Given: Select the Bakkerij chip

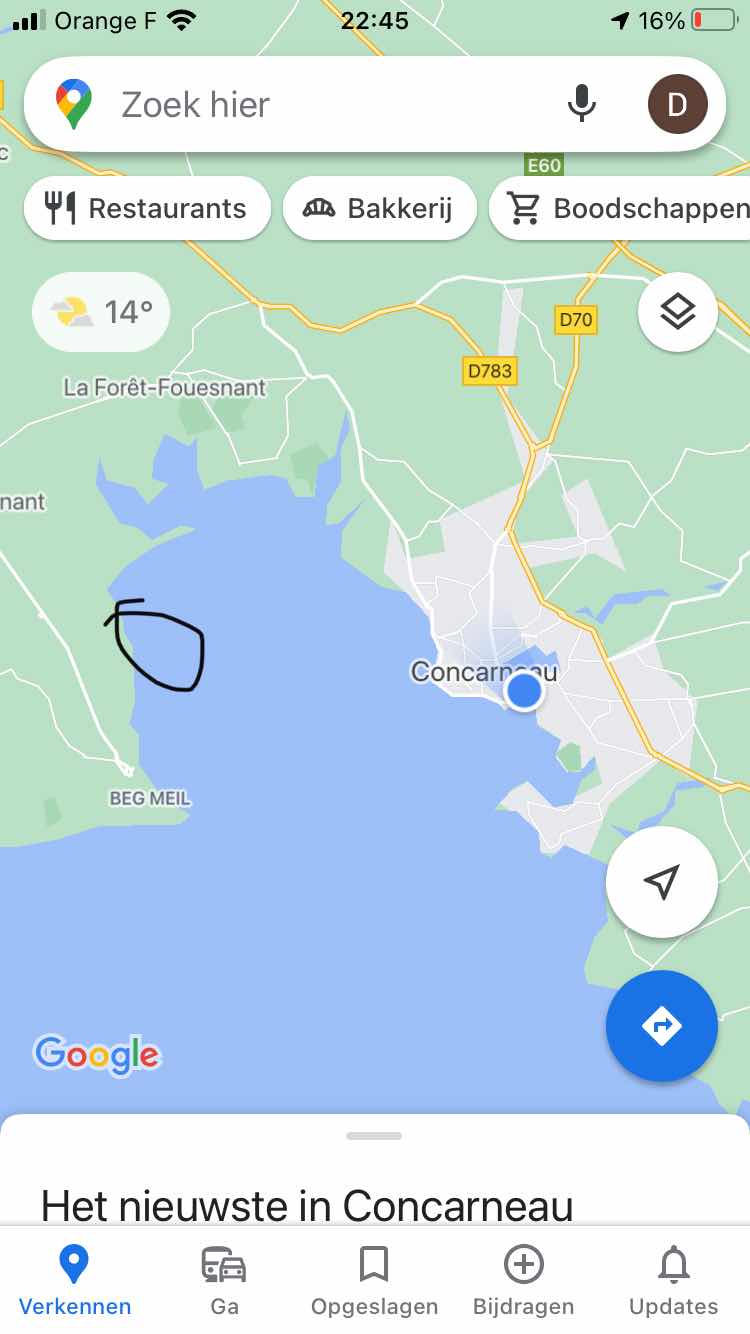Looking at the screenshot, I should (379, 208).
